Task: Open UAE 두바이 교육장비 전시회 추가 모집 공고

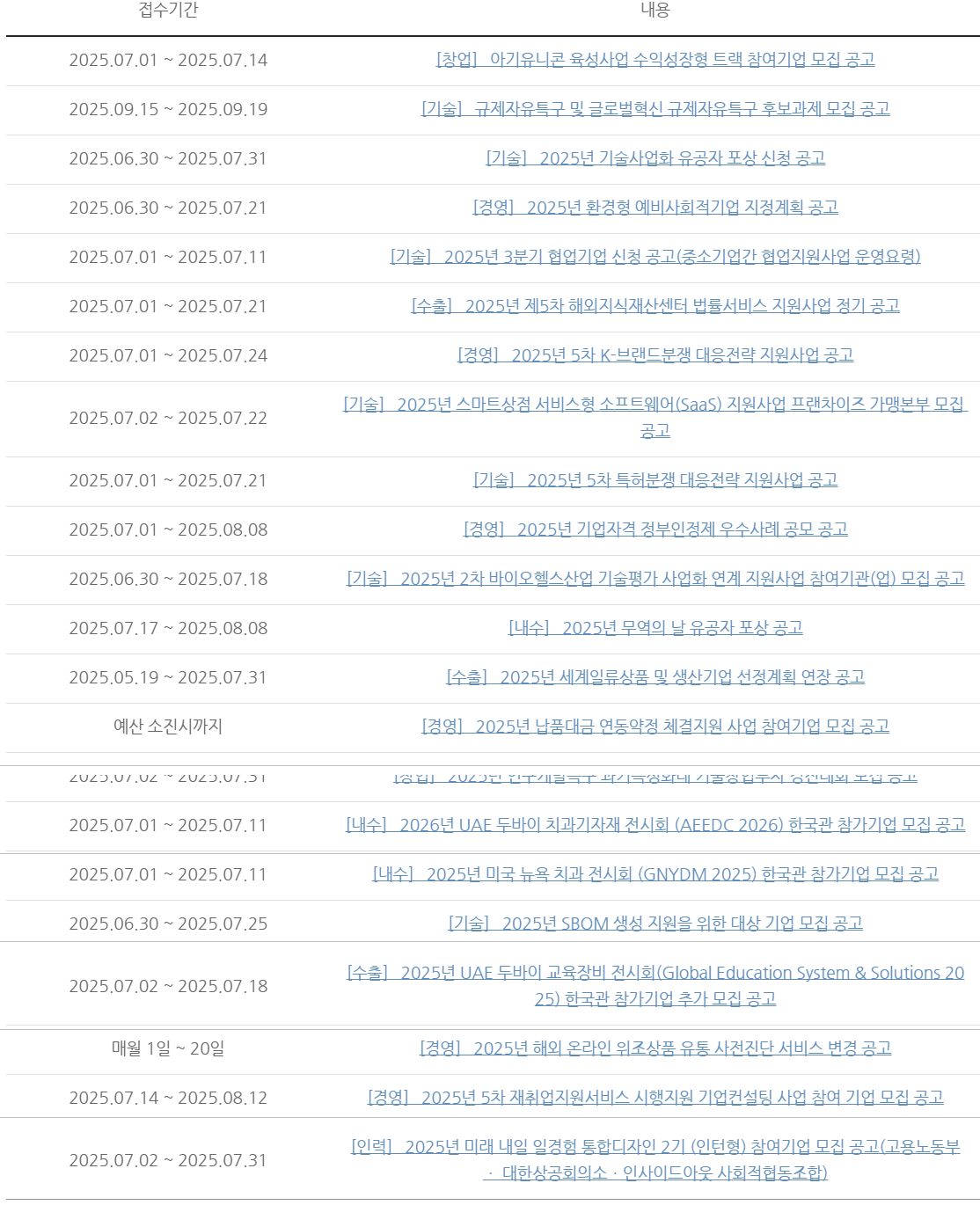Action: point(655,973)
